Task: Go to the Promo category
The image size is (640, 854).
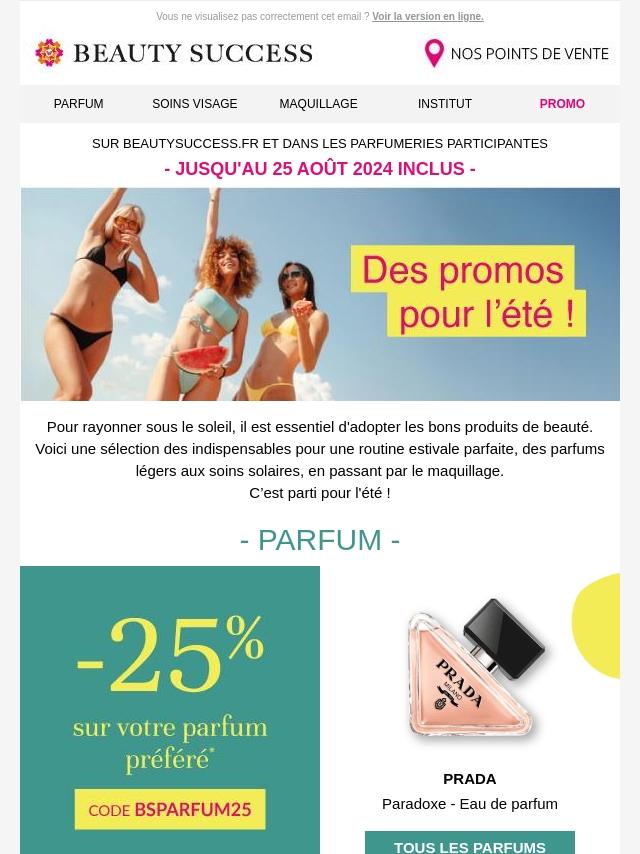Action: tap(562, 104)
